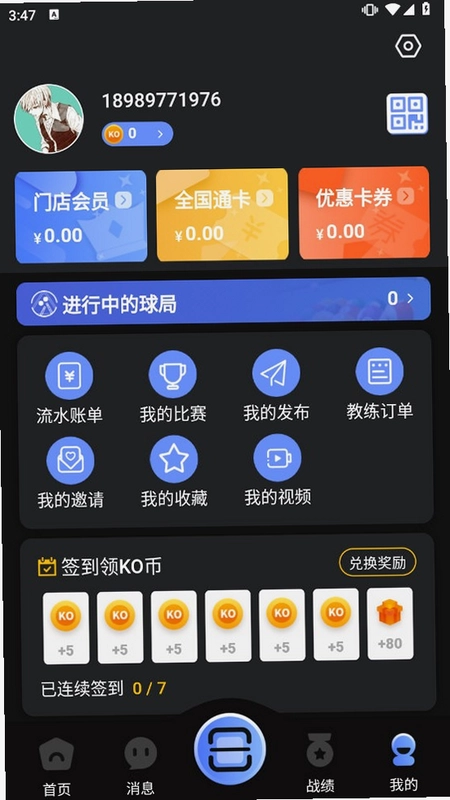Viewport: 450px width, 800px height.
Task: View 教练订单
Action: (x=380, y=385)
